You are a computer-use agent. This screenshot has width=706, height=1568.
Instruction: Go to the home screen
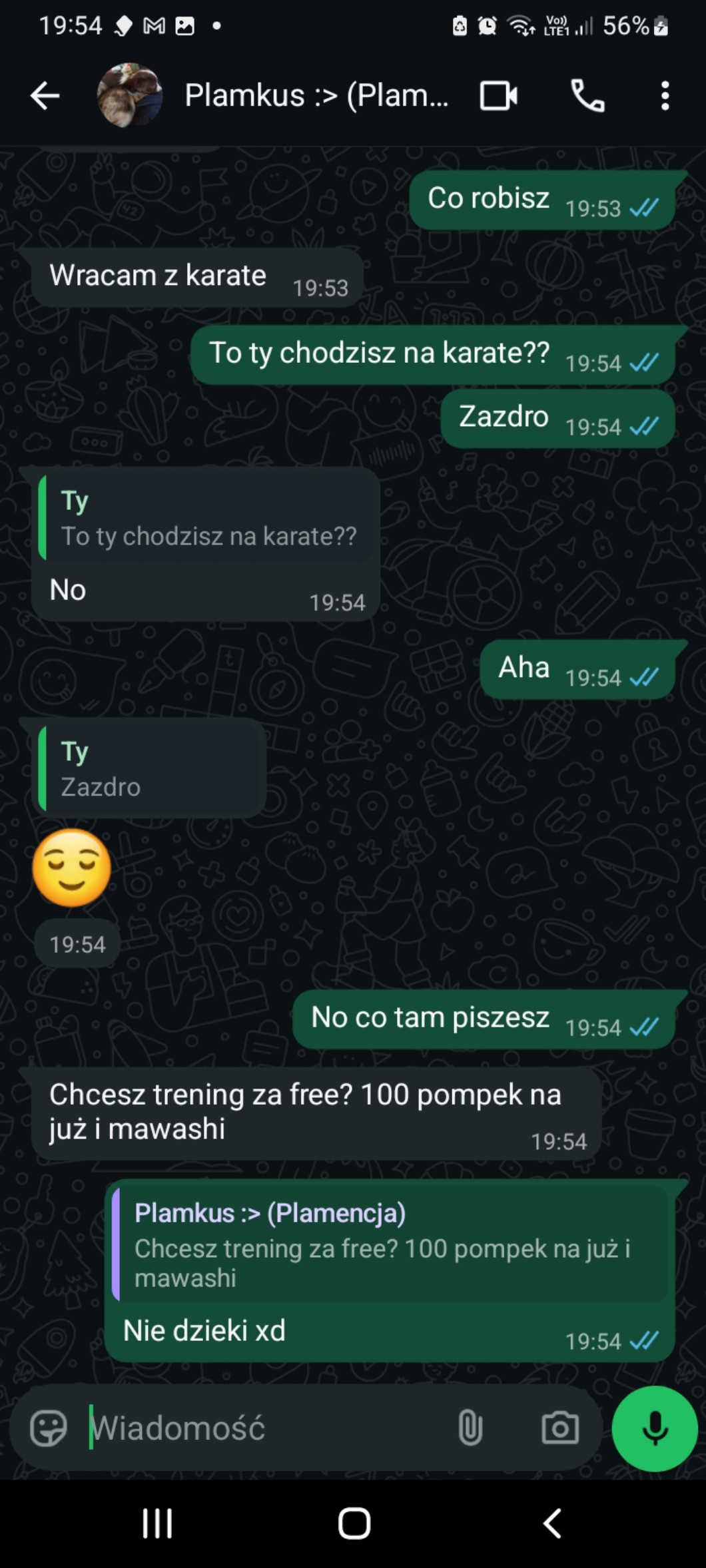354,1523
